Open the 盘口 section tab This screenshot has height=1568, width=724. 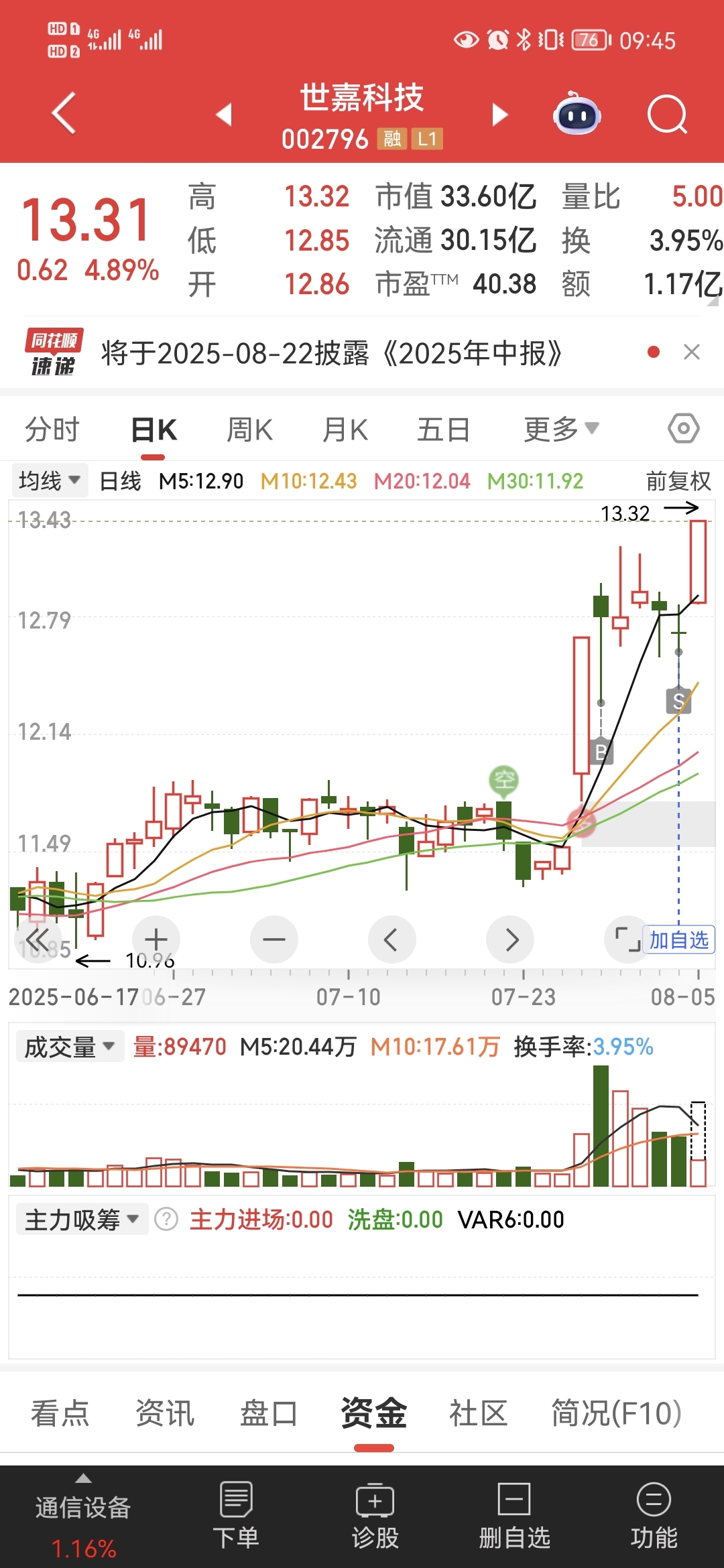(x=269, y=1413)
